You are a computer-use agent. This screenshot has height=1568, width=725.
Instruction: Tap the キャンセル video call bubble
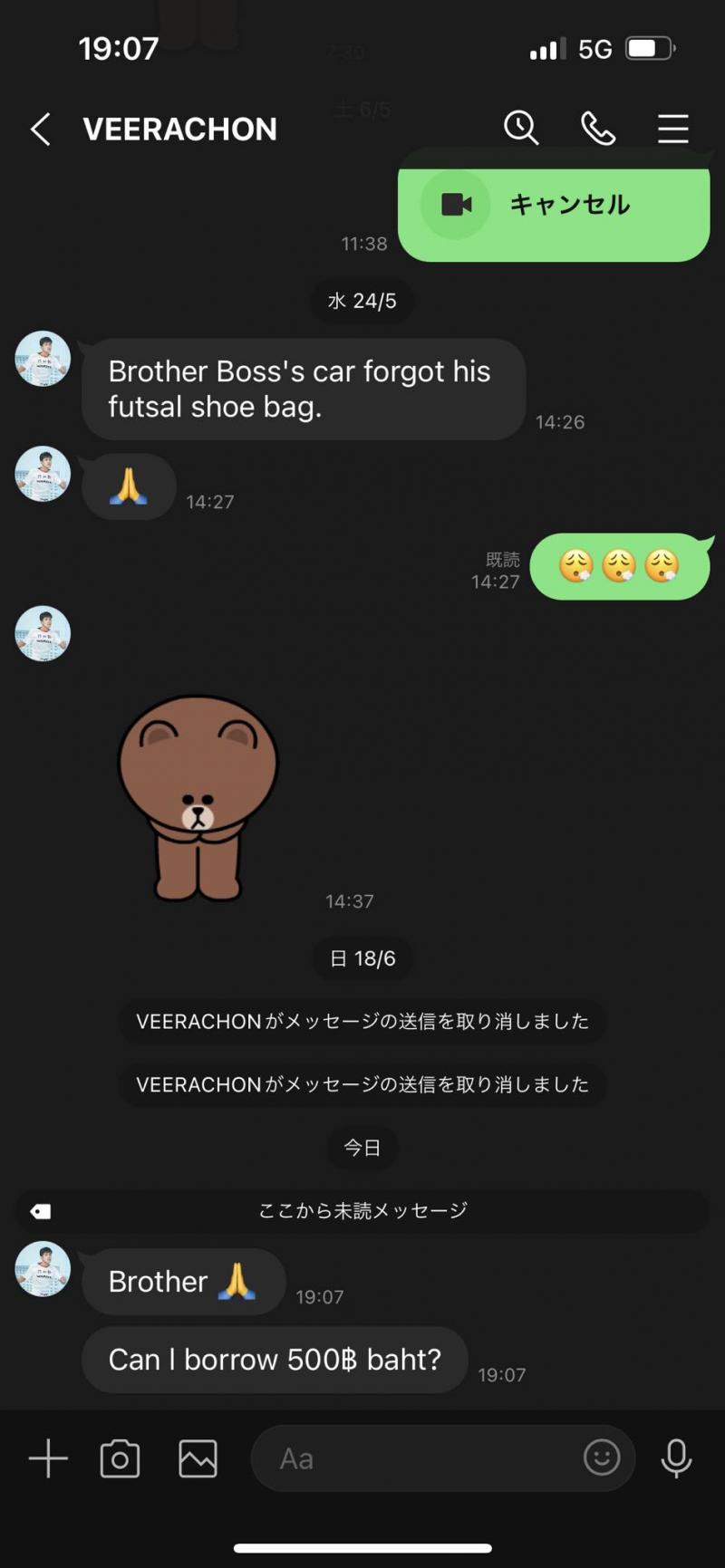tap(554, 206)
